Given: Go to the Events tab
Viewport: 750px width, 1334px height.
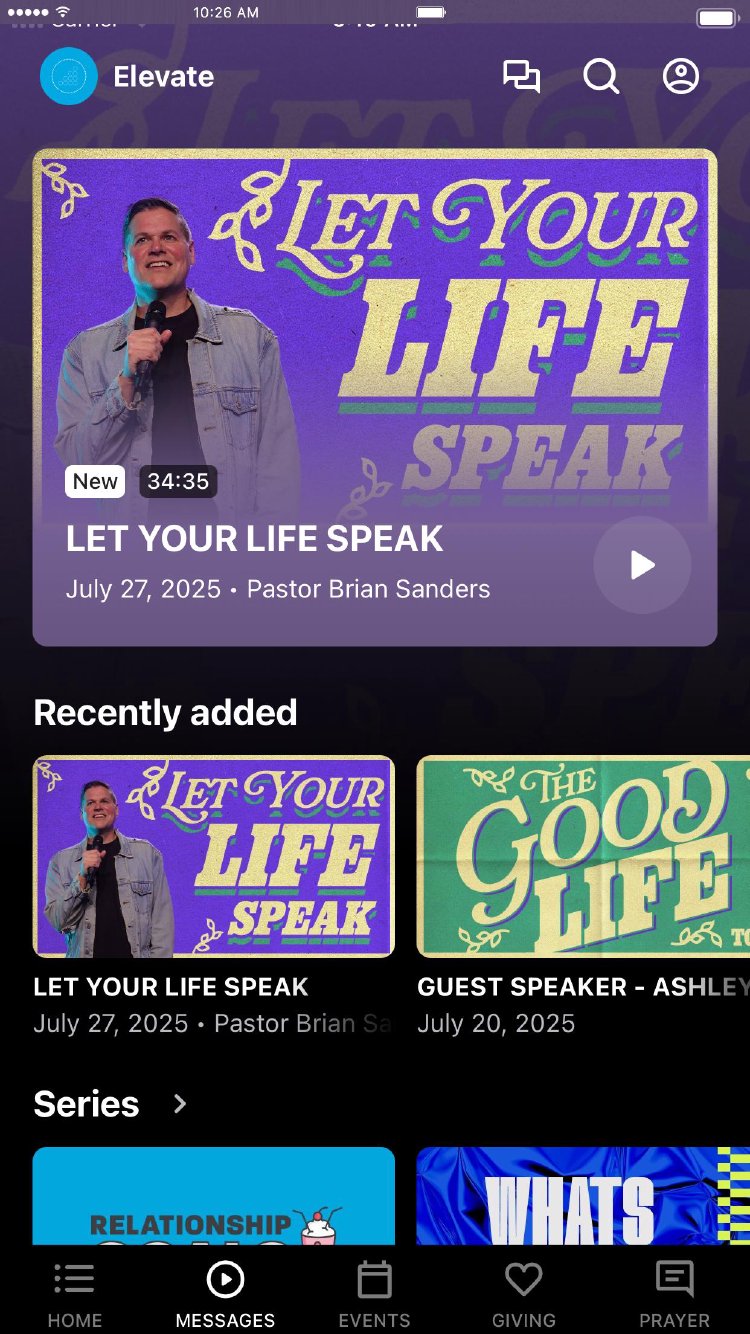Looking at the screenshot, I should pos(375,1294).
